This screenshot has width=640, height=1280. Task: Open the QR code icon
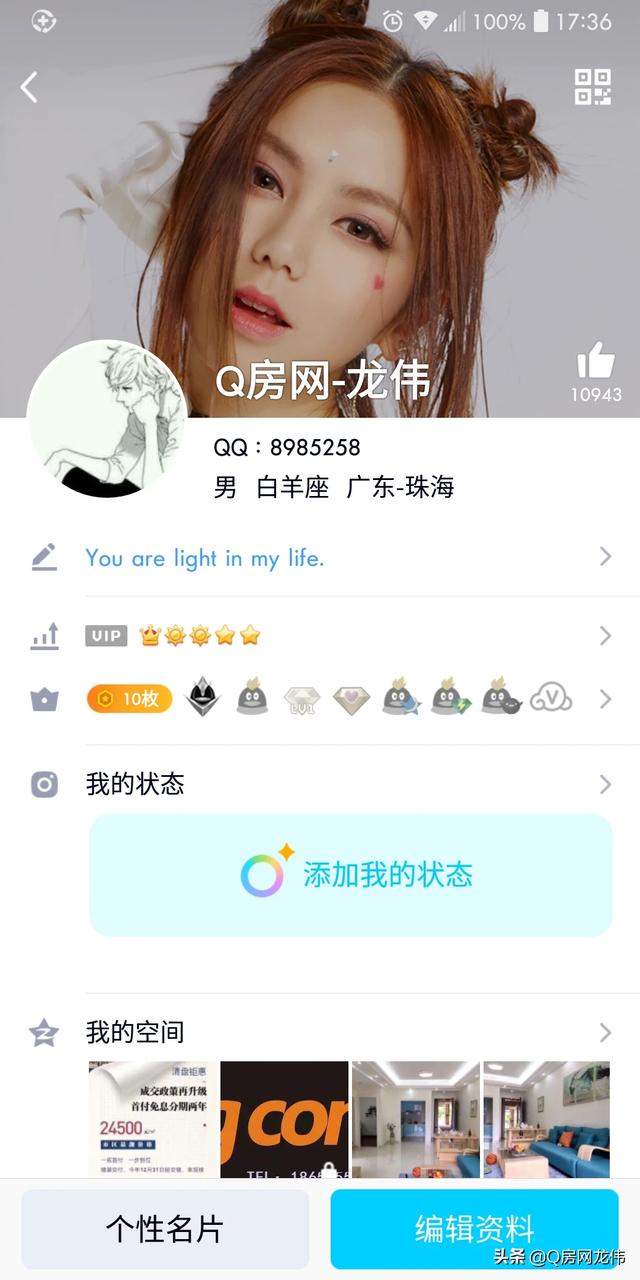(x=593, y=87)
